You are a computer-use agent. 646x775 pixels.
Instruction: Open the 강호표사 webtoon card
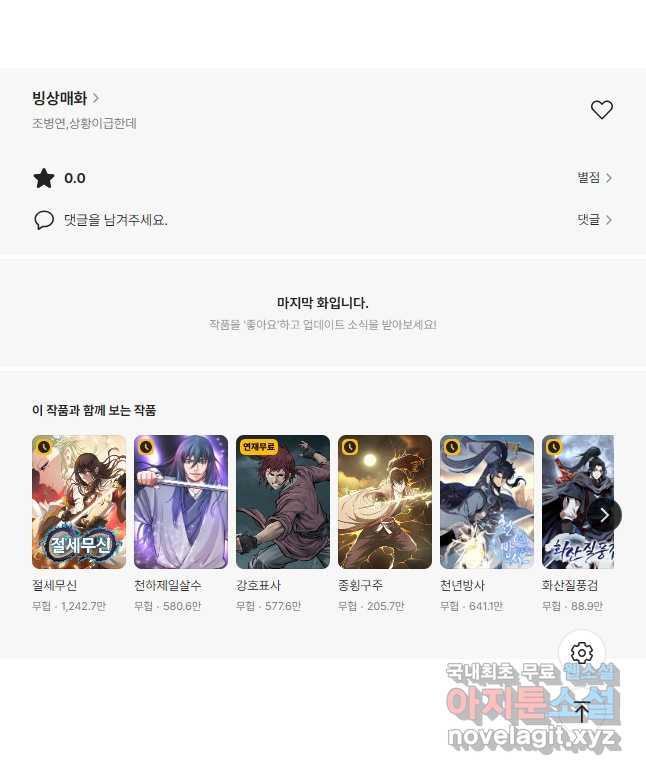tap(283, 502)
